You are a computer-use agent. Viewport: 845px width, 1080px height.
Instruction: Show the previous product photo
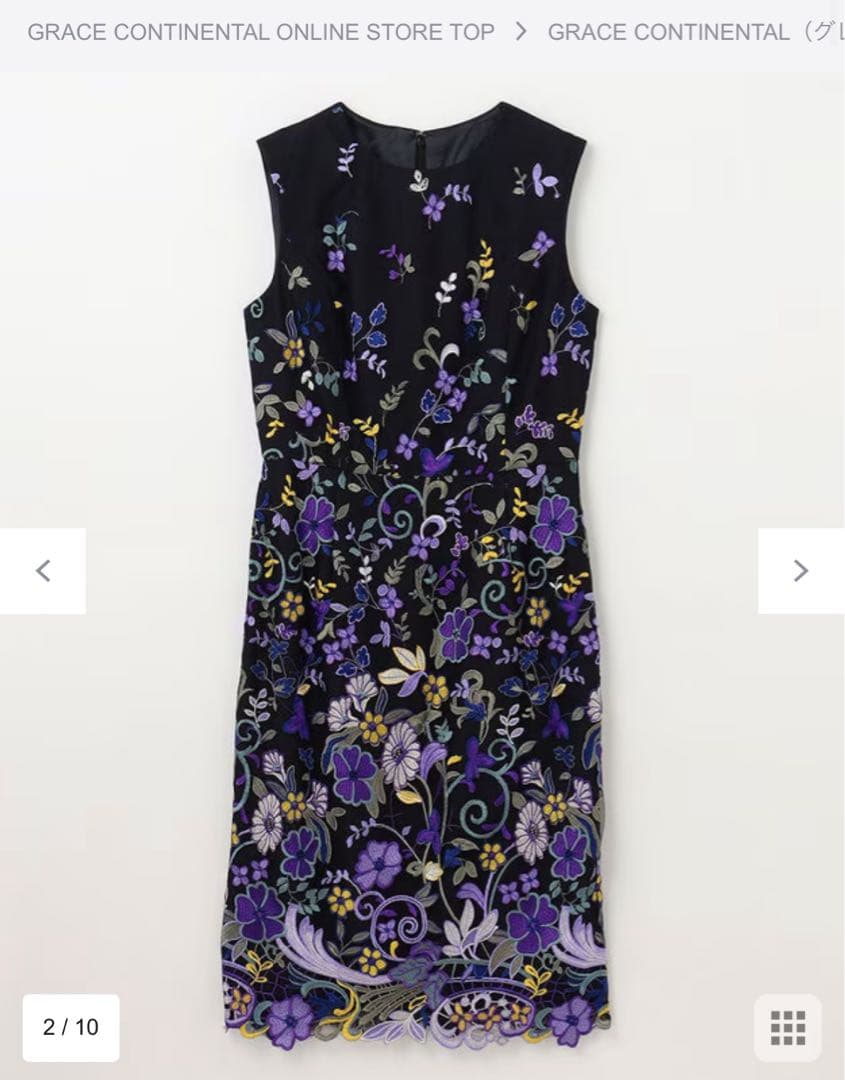(x=43, y=571)
